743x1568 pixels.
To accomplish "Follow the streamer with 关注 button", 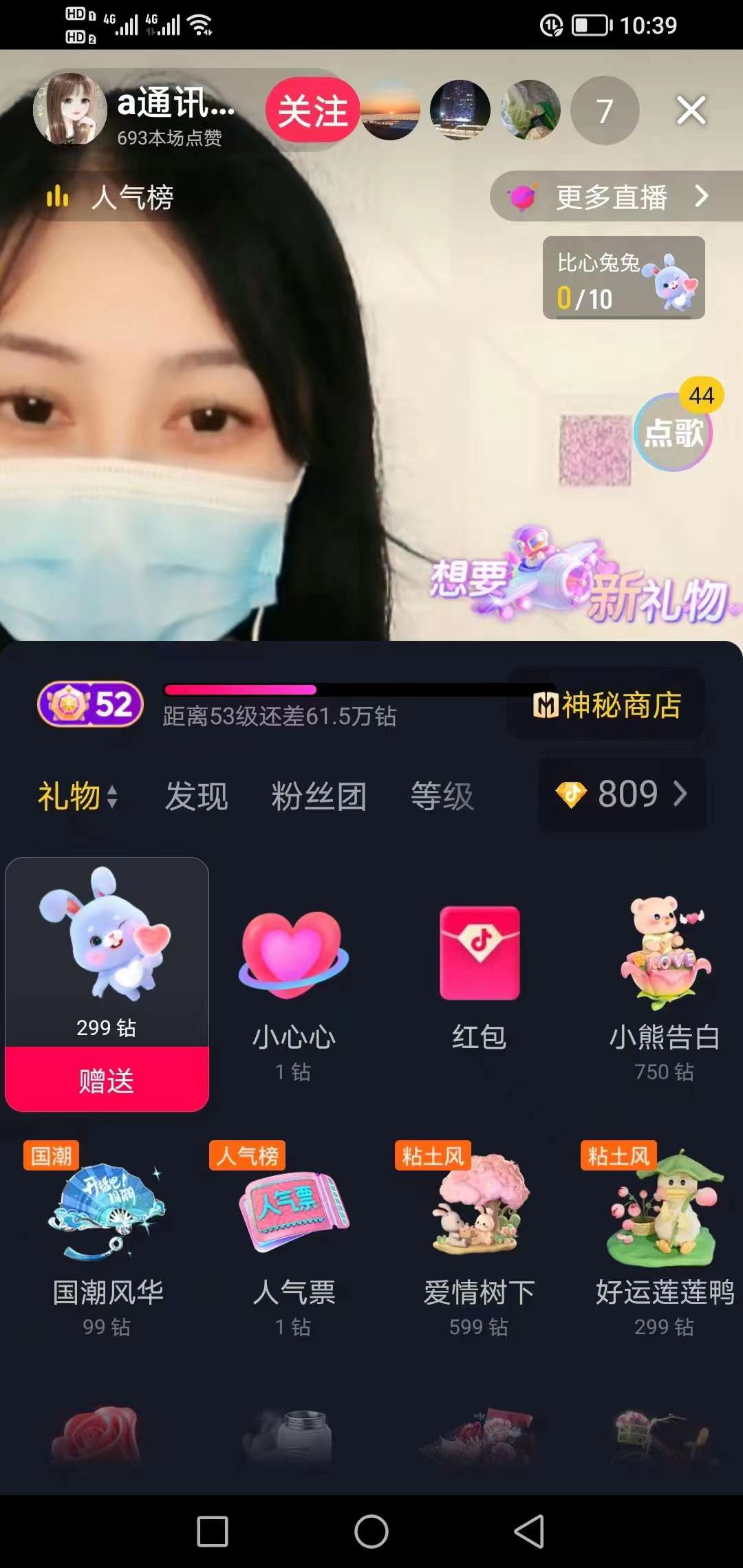I will pyautogui.click(x=312, y=111).
